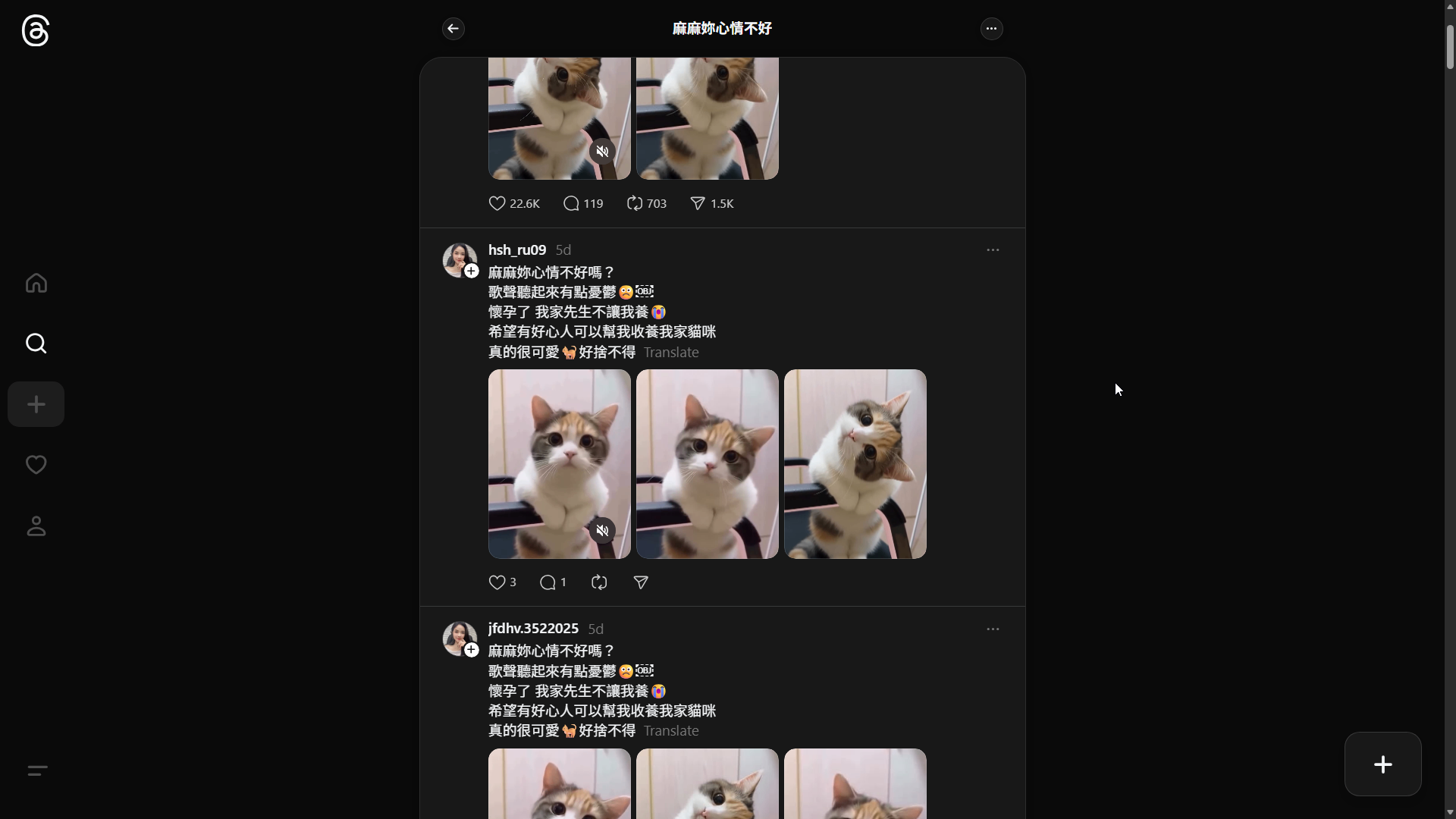Like the hsh_ru09 post

click(x=497, y=582)
